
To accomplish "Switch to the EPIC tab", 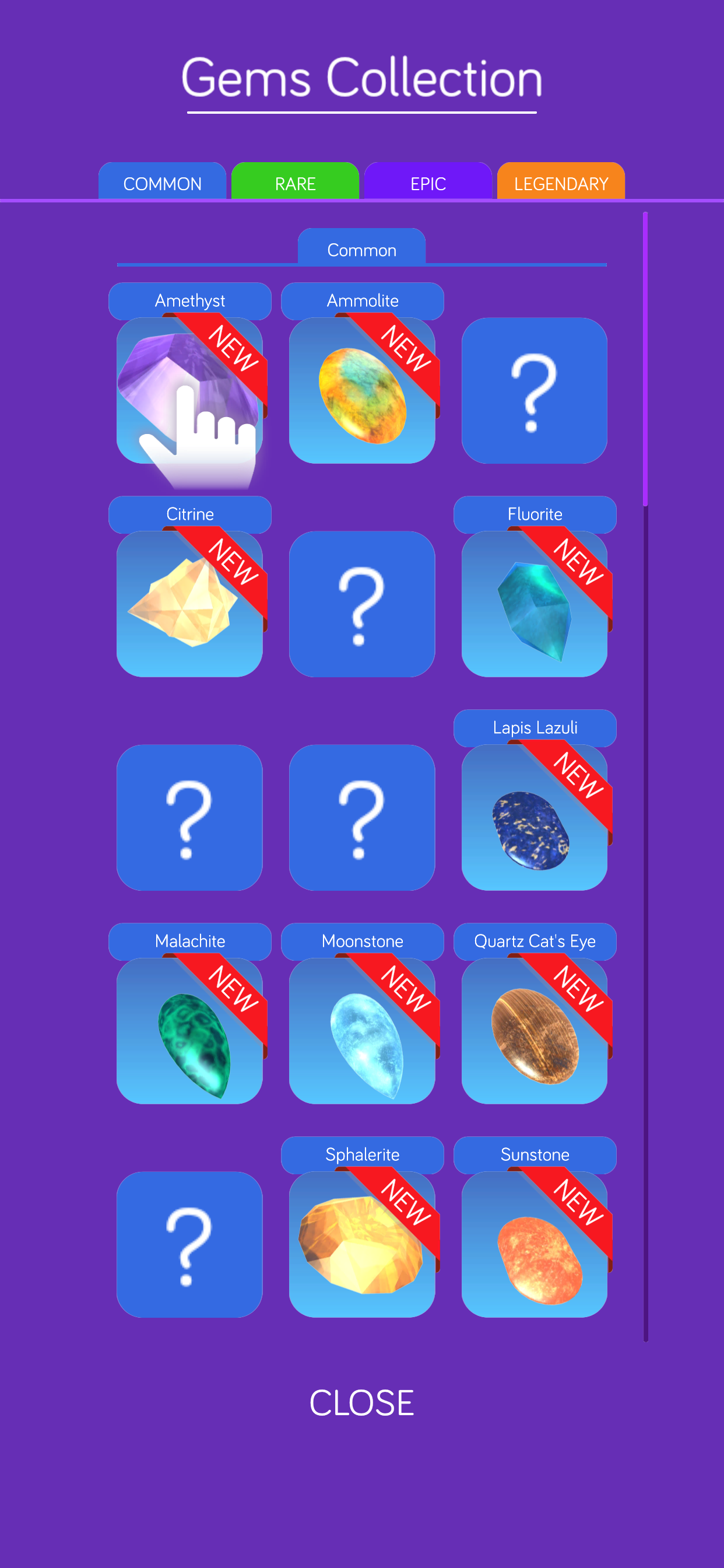I will click(427, 182).
